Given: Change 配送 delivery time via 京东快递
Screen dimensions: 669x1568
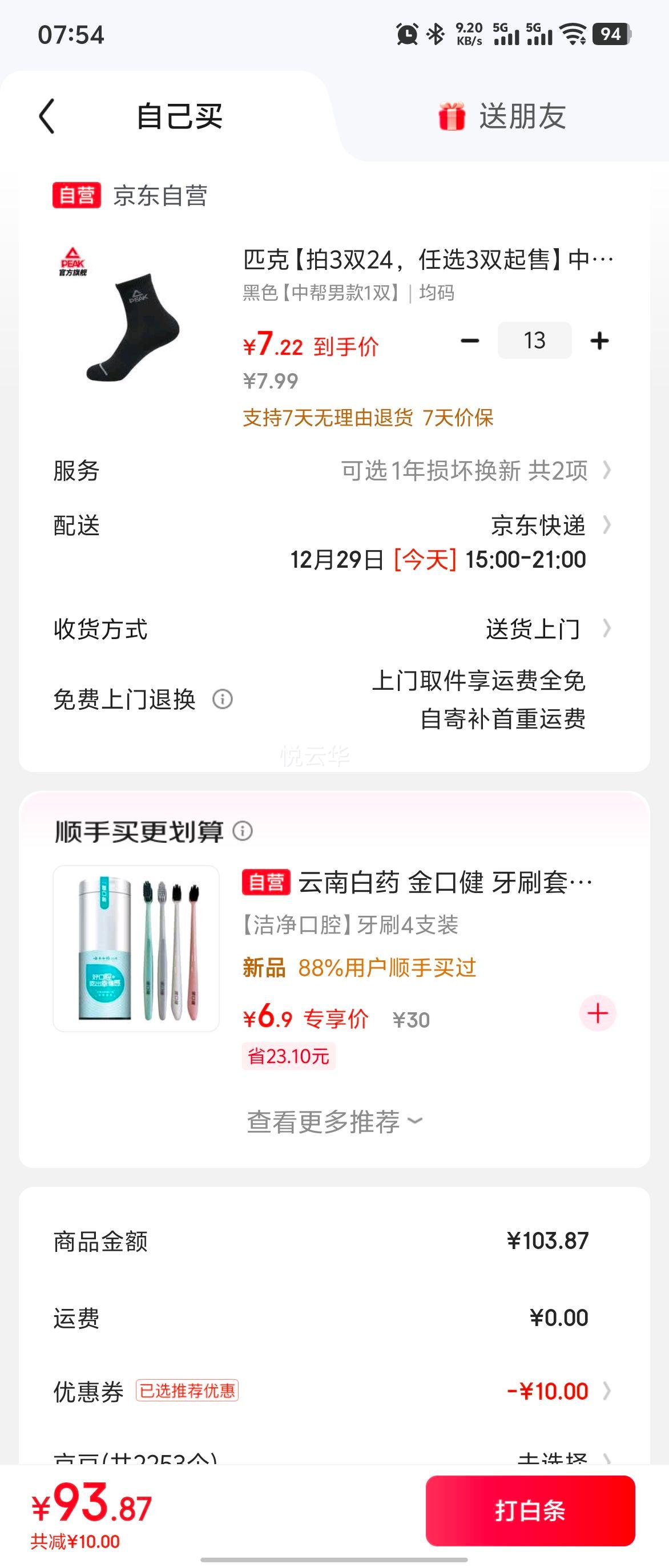Looking at the screenshot, I should pos(538,526).
